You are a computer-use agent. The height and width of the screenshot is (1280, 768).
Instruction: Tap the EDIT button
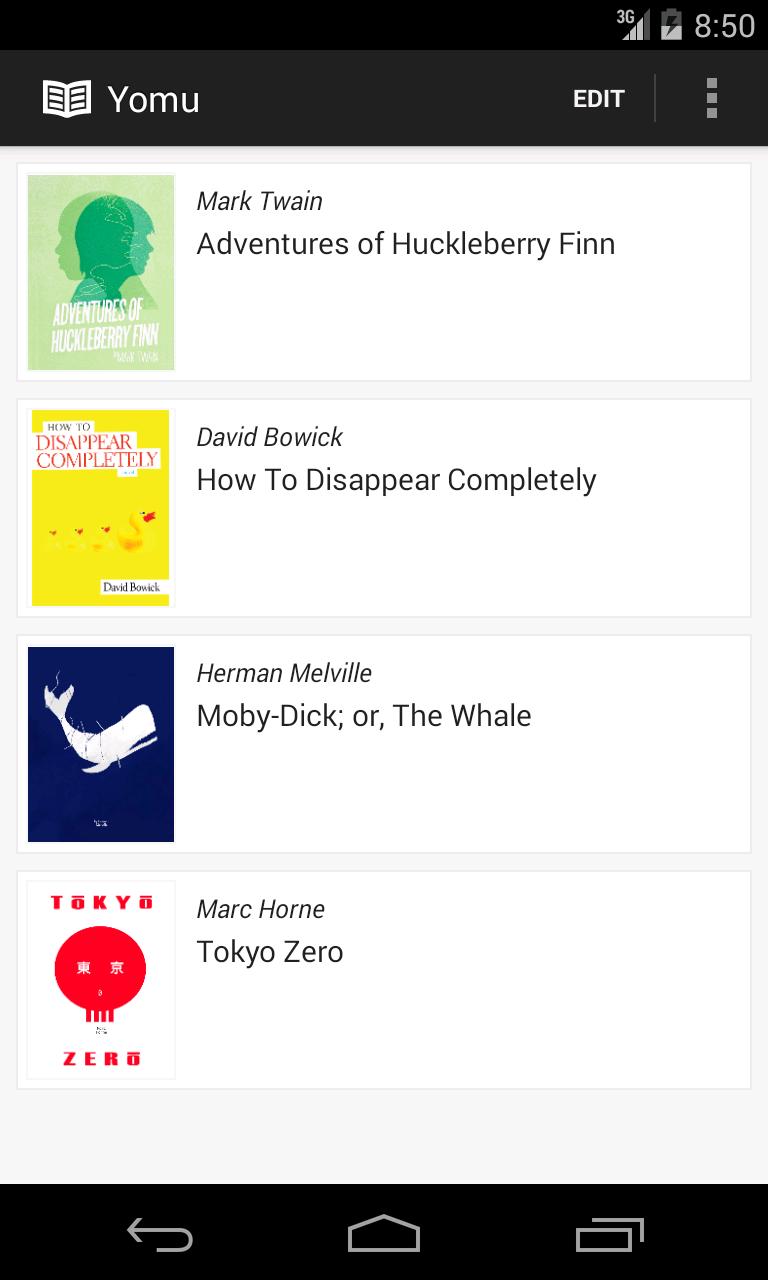click(598, 98)
